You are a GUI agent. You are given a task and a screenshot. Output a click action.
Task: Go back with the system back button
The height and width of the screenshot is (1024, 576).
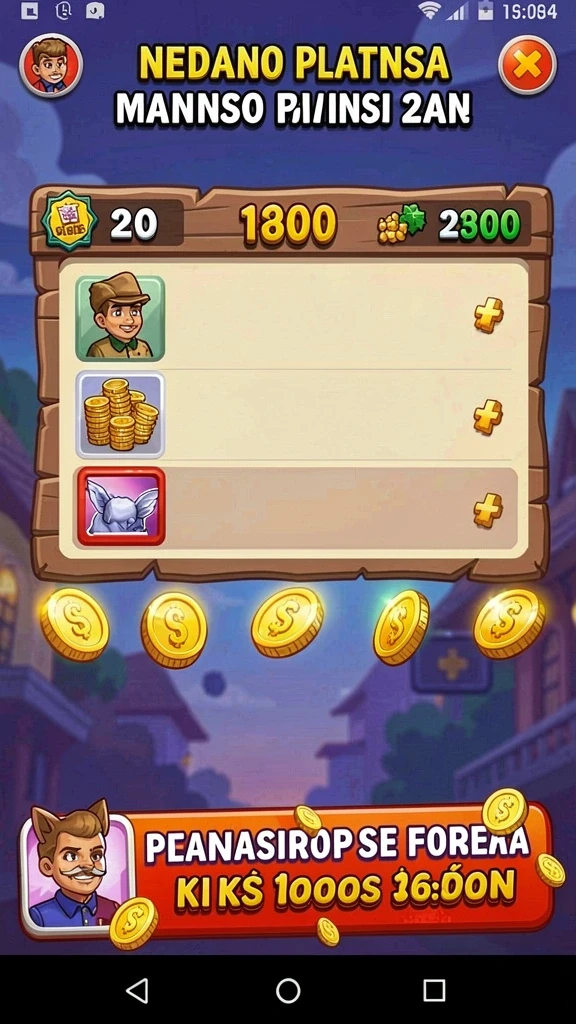(137, 990)
